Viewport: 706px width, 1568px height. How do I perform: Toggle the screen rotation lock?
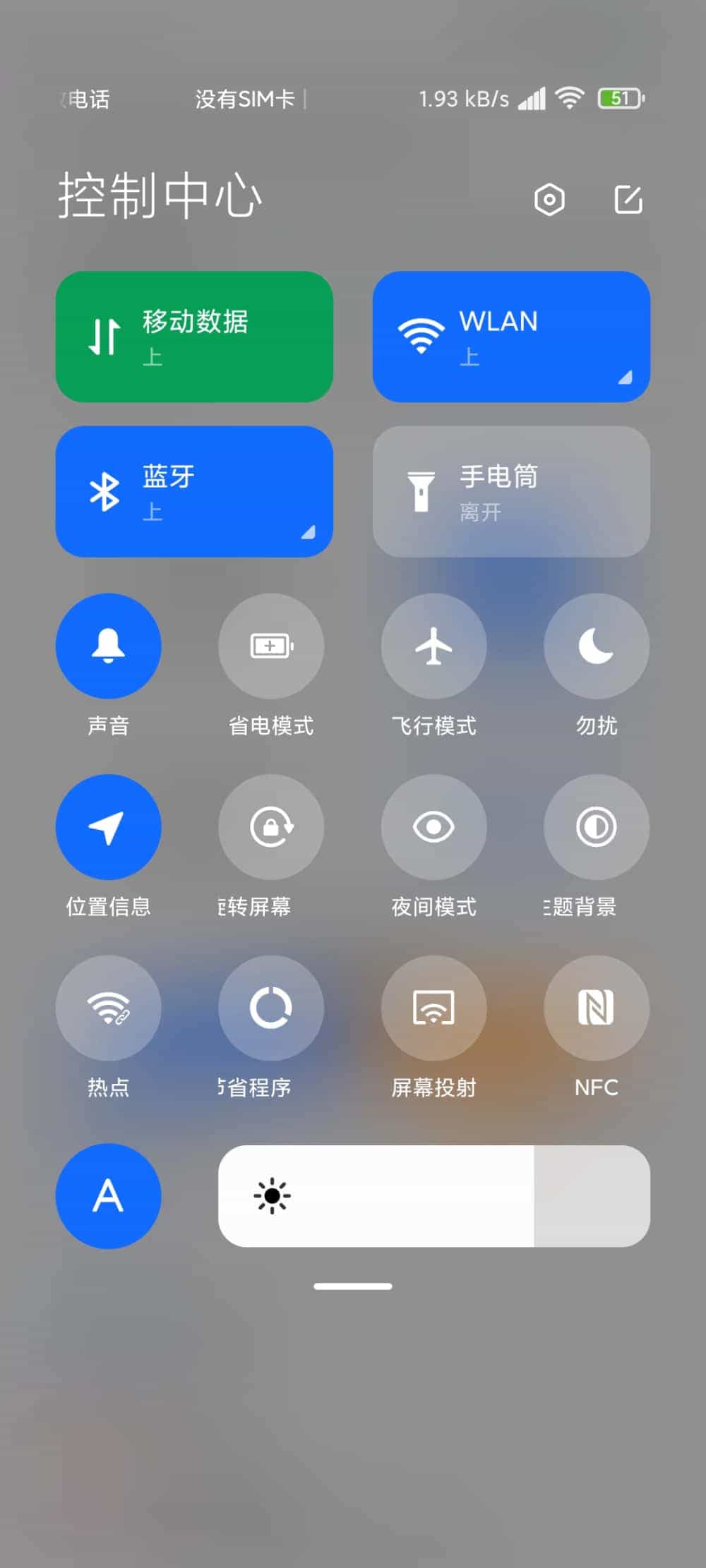[x=271, y=827]
